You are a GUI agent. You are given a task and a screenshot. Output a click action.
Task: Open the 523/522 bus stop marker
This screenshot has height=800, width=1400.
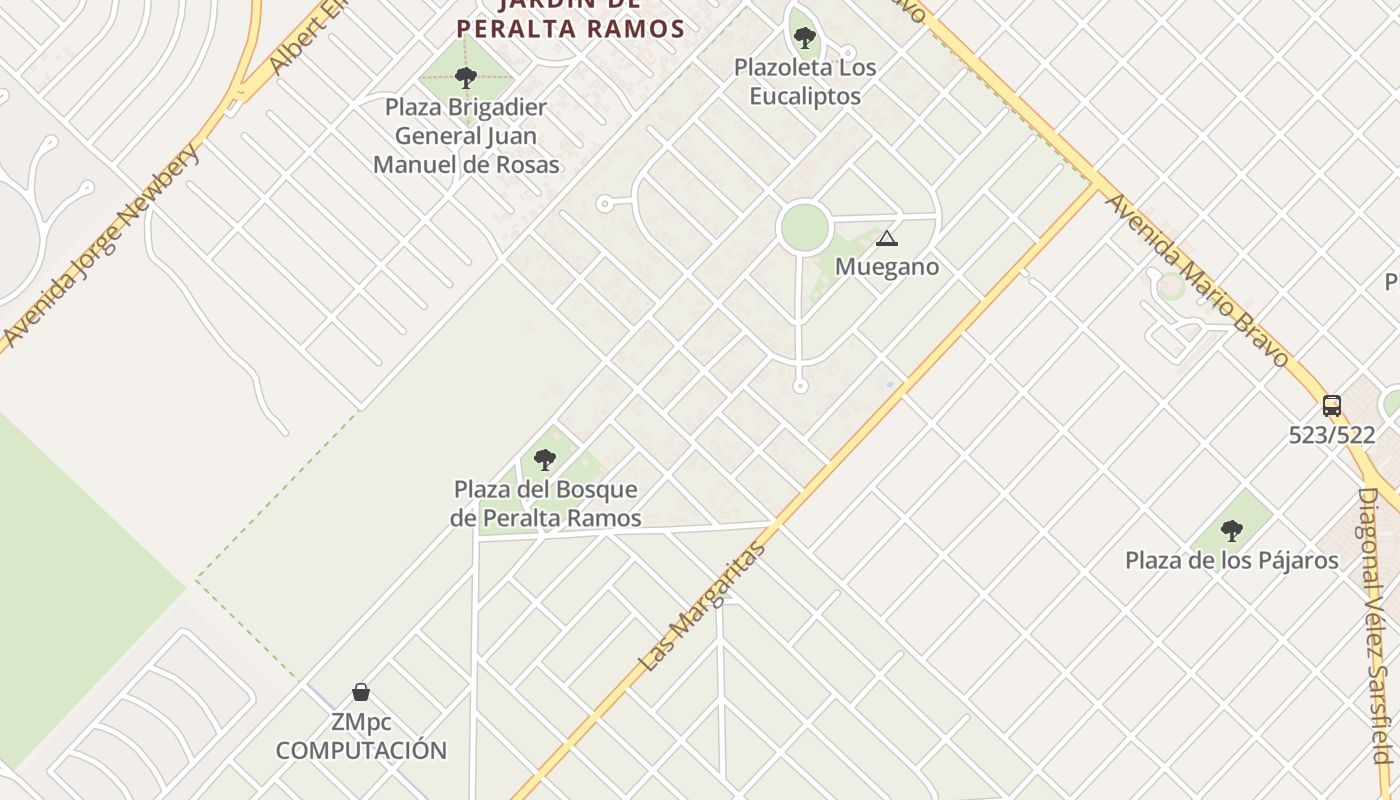(x=1332, y=406)
